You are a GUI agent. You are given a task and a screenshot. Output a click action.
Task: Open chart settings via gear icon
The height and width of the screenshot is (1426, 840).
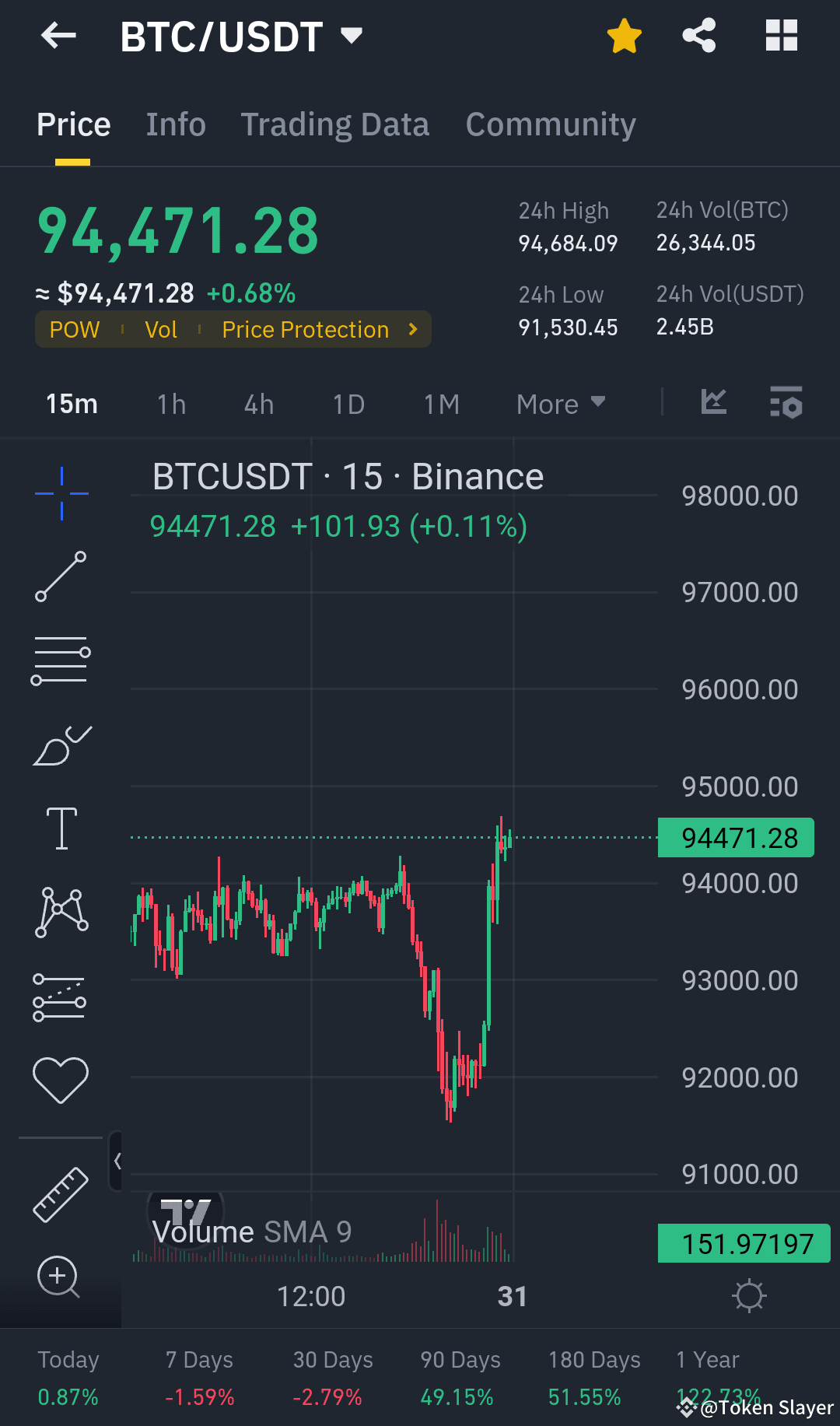[x=749, y=1295]
